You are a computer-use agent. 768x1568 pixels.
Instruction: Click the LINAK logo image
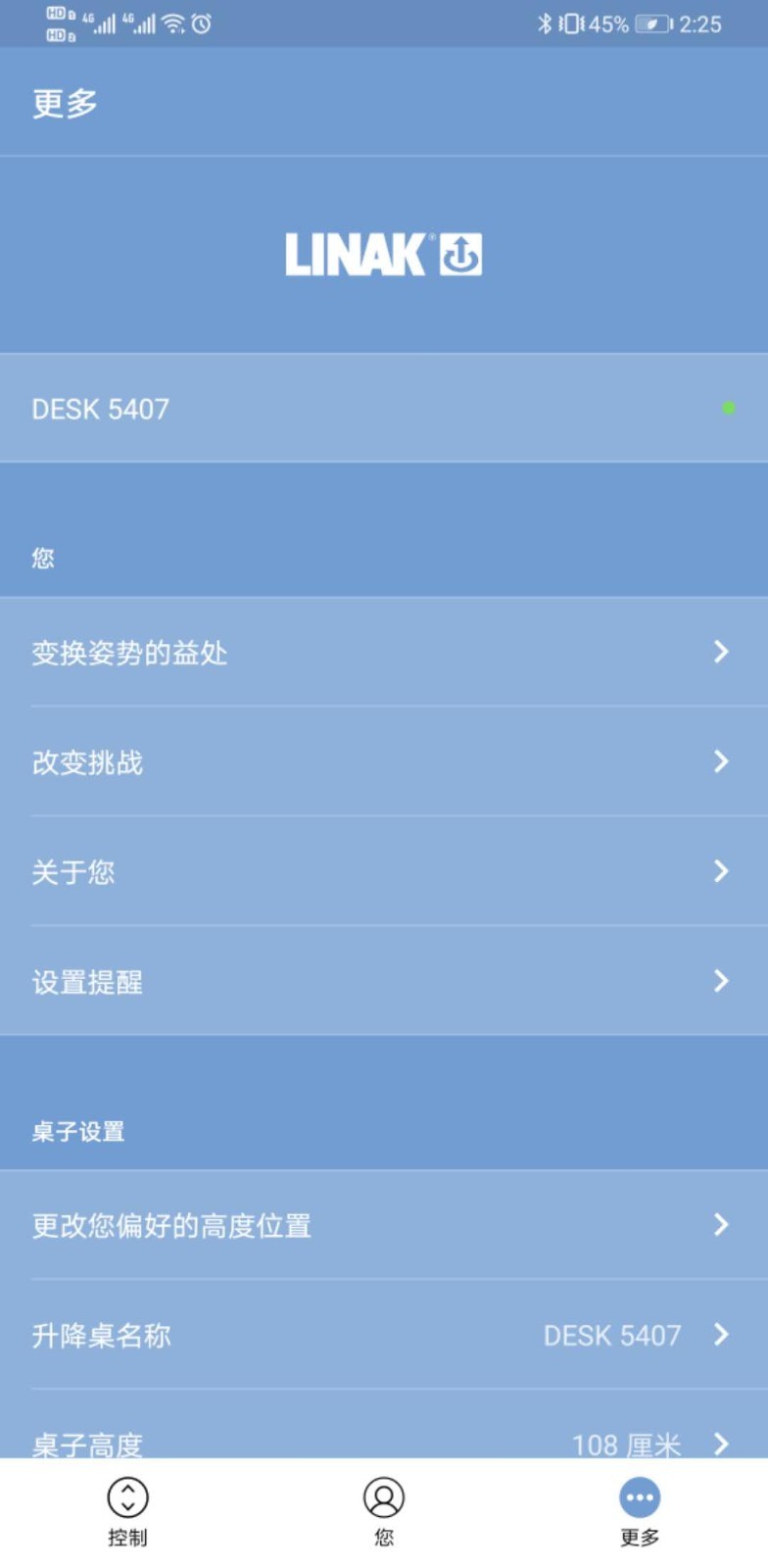(384, 255)
